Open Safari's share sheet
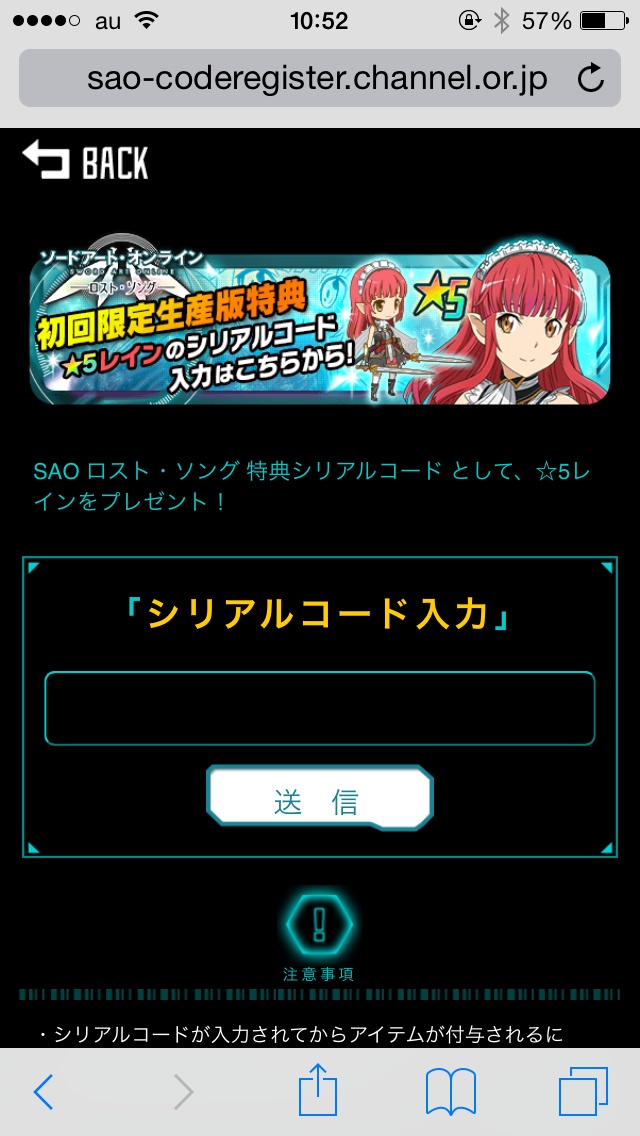Viewport: 640px width, 1136px height. [x=318, y=1090]
